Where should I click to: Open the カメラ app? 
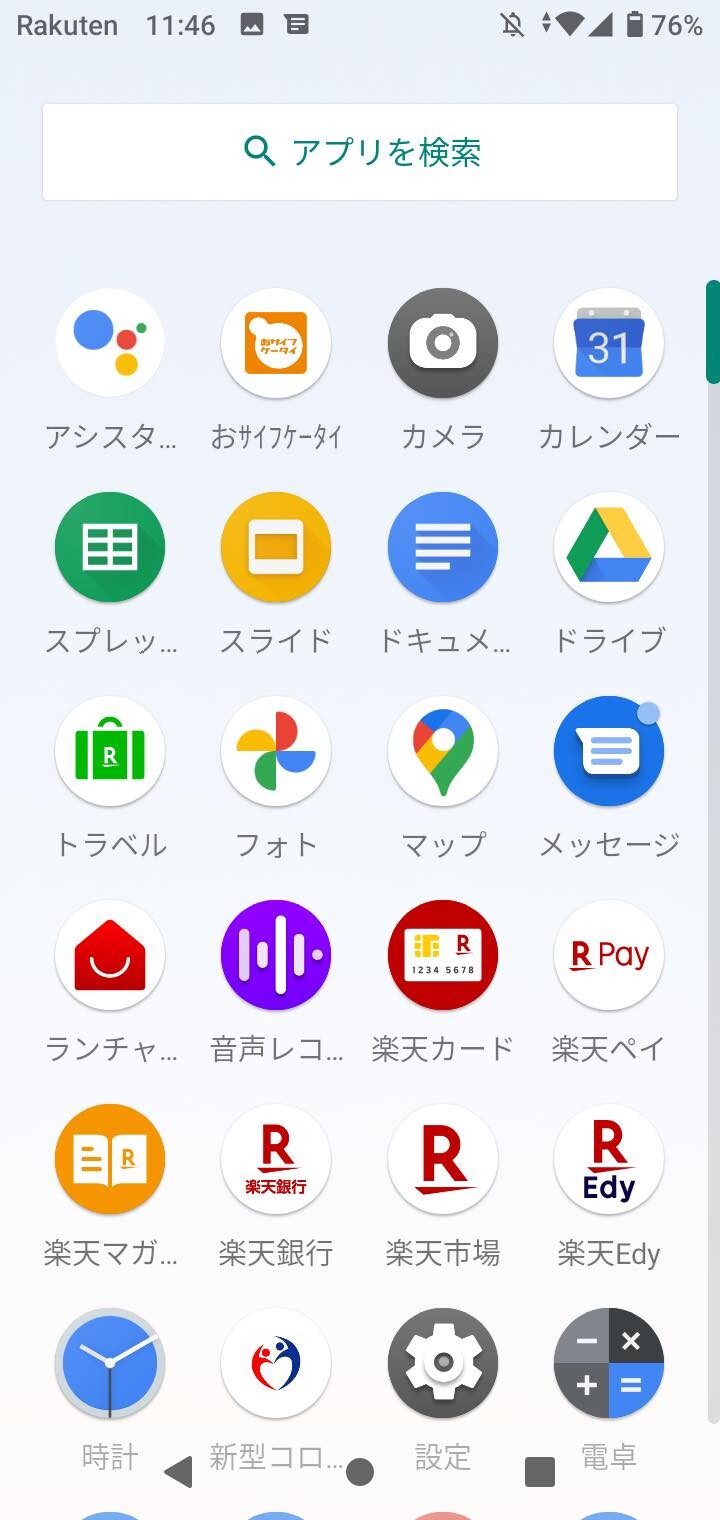[443, 343]
